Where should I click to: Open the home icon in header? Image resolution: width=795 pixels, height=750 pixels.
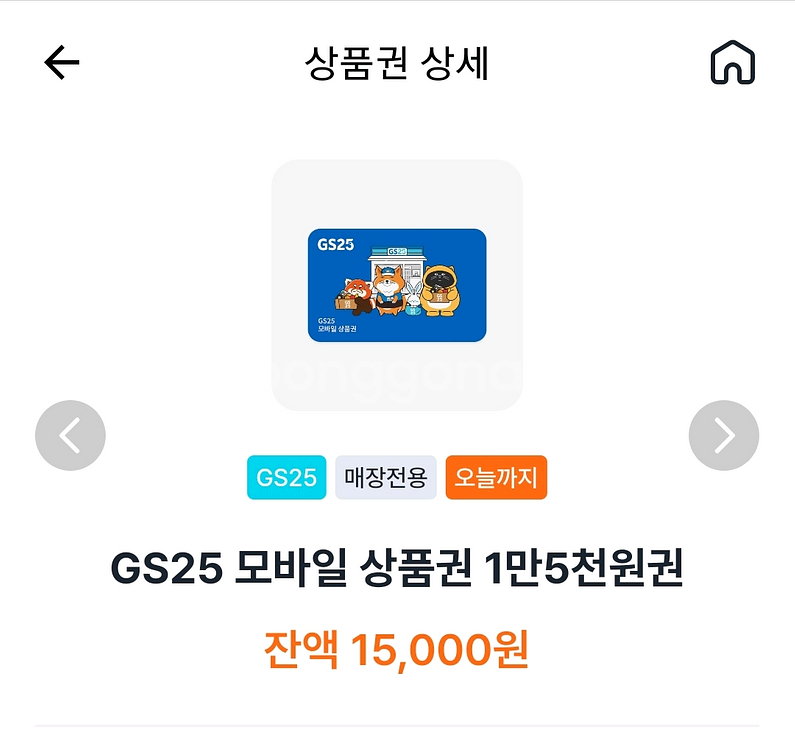pos(733,62)
